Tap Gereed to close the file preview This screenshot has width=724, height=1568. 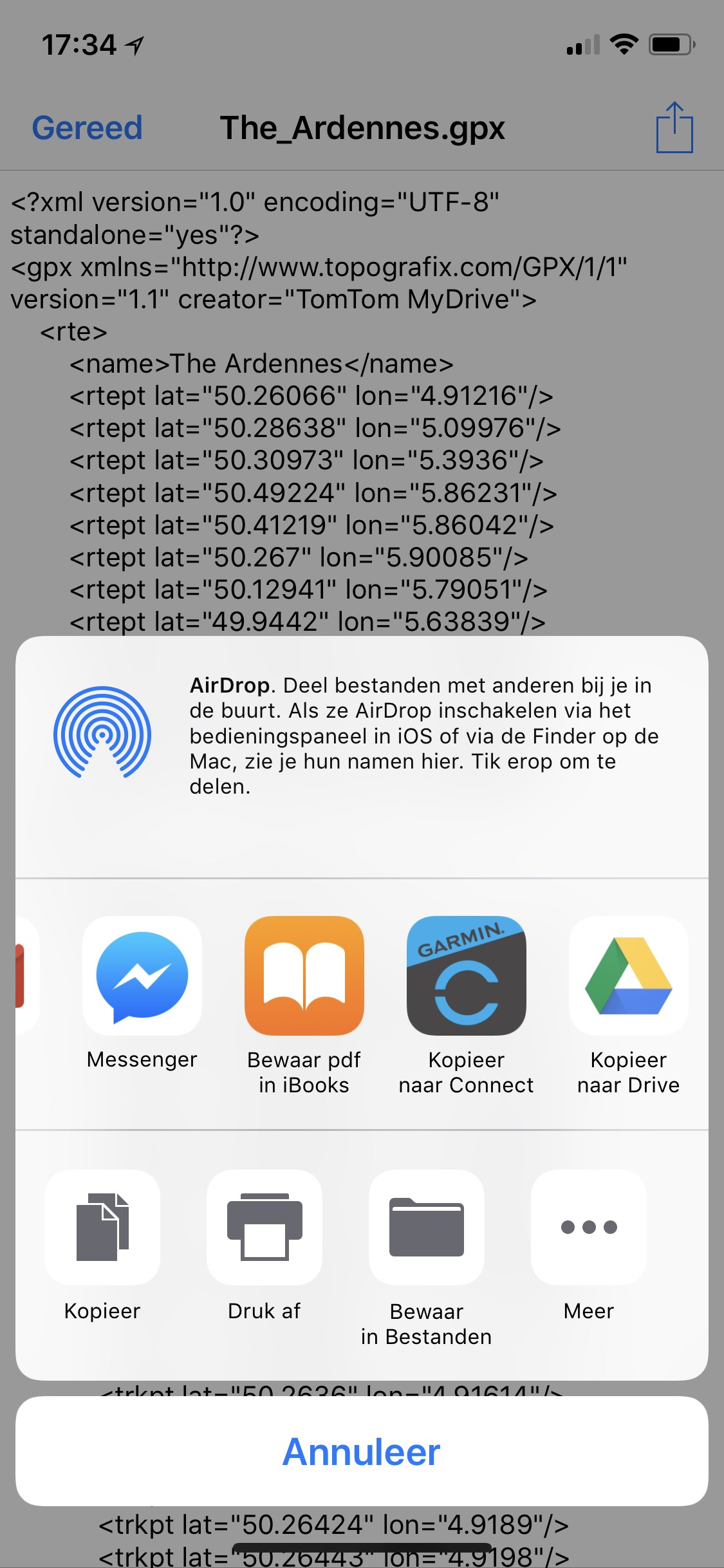click(87, 127)
